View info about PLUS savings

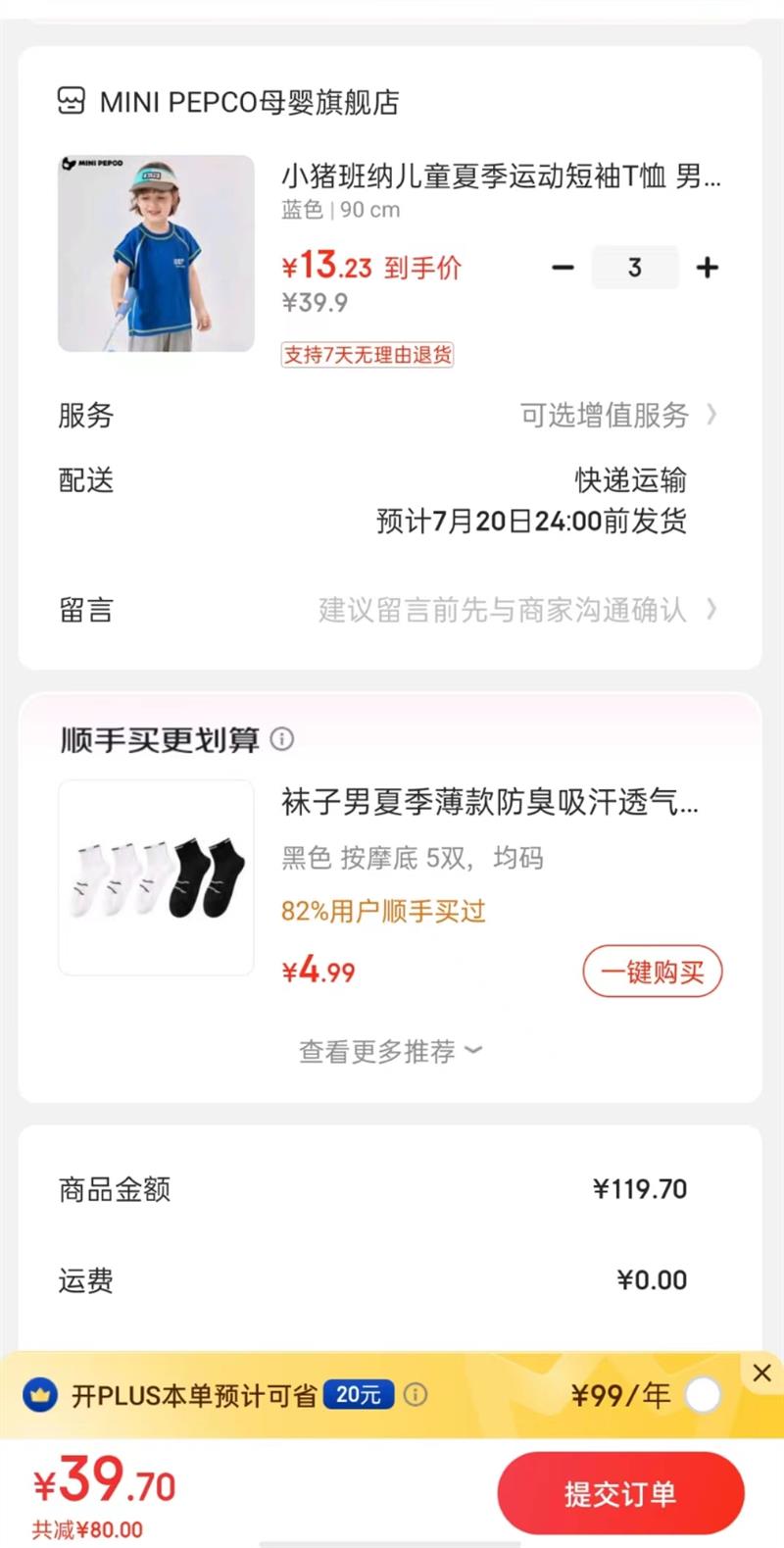[416, 1394]
